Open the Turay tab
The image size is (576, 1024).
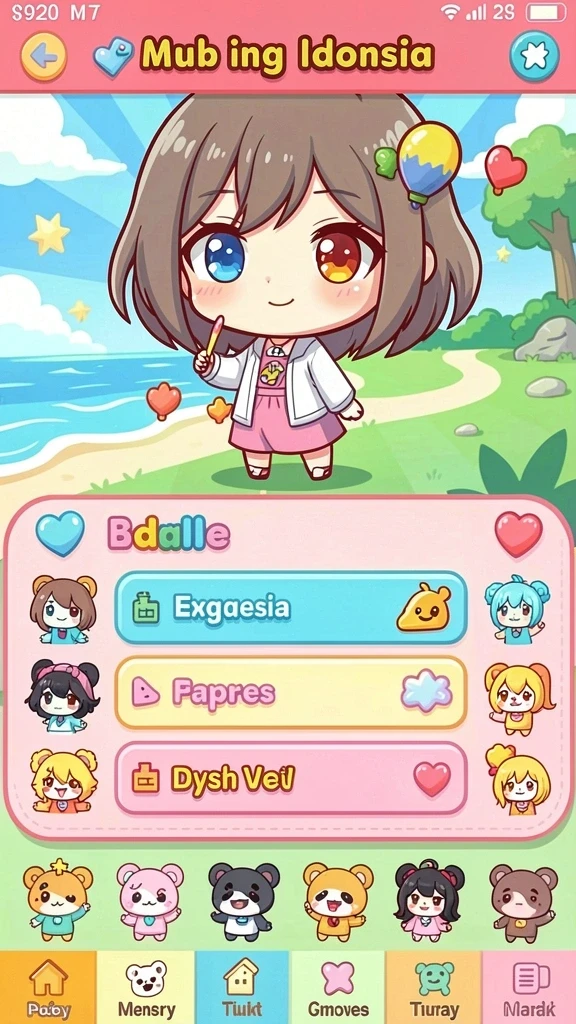[434, 987]
